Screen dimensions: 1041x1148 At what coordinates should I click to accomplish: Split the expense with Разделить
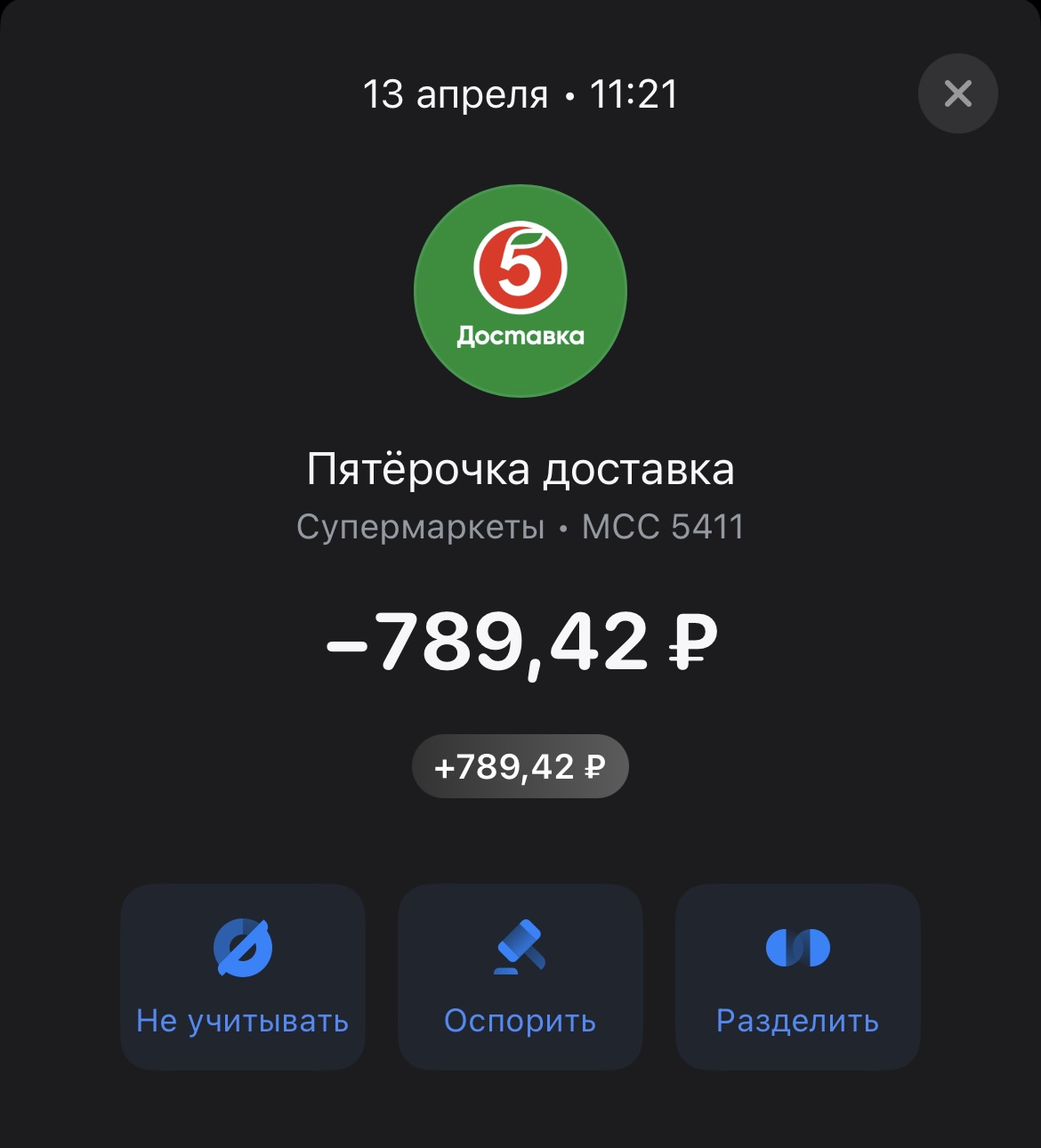797,976
